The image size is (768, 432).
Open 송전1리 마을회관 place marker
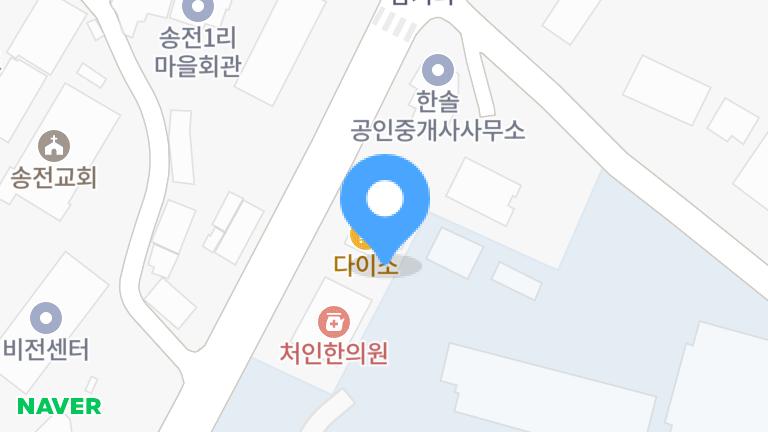pos(199,10)
